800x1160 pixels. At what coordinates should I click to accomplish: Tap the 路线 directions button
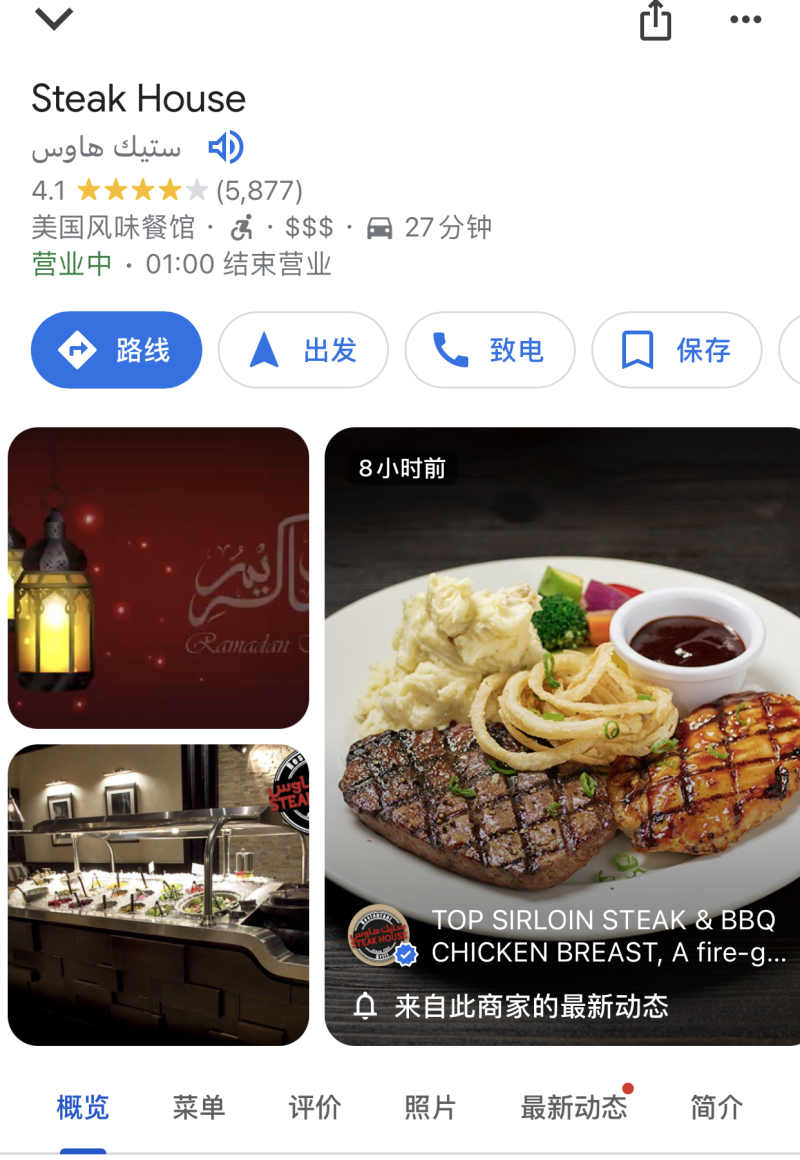pos(117,350)
